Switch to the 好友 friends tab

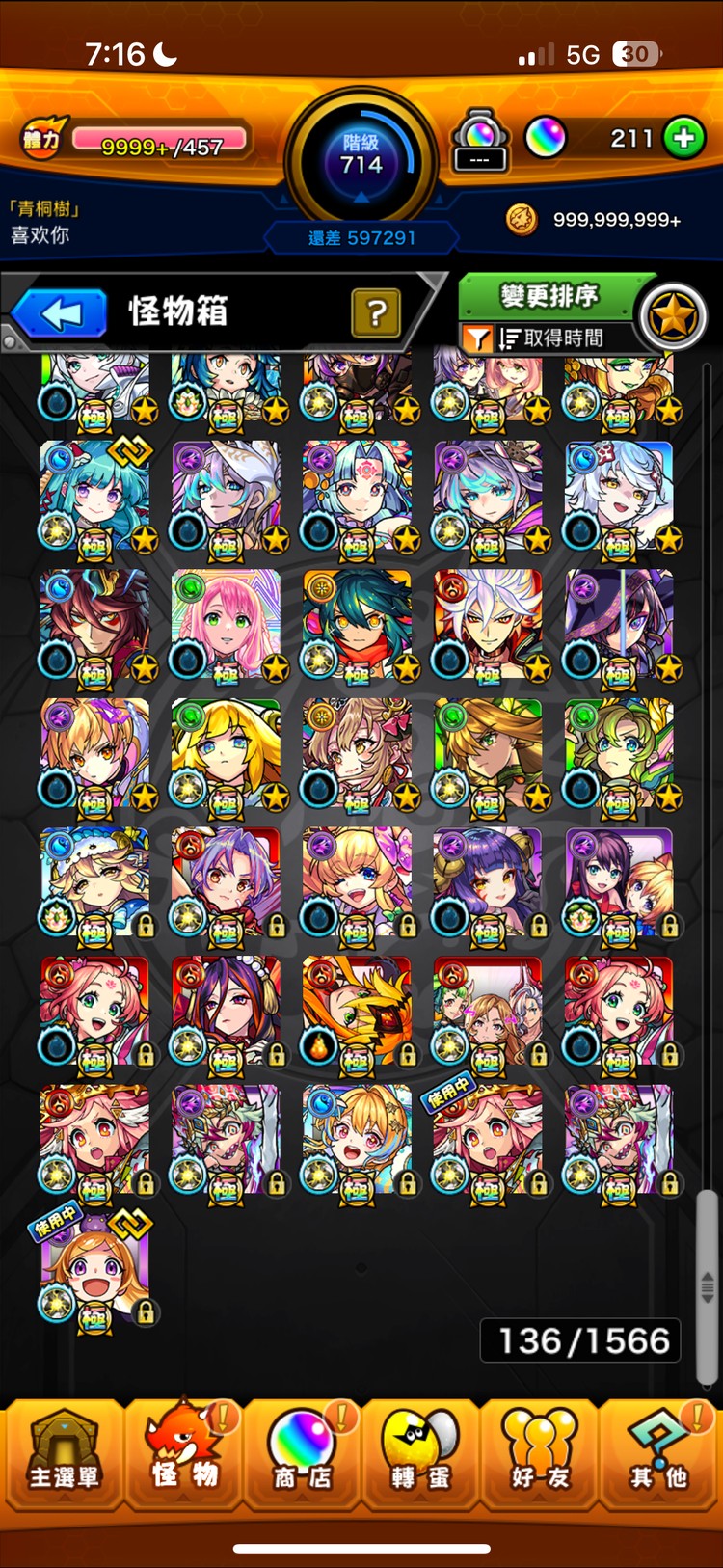tap(540, 1456)
